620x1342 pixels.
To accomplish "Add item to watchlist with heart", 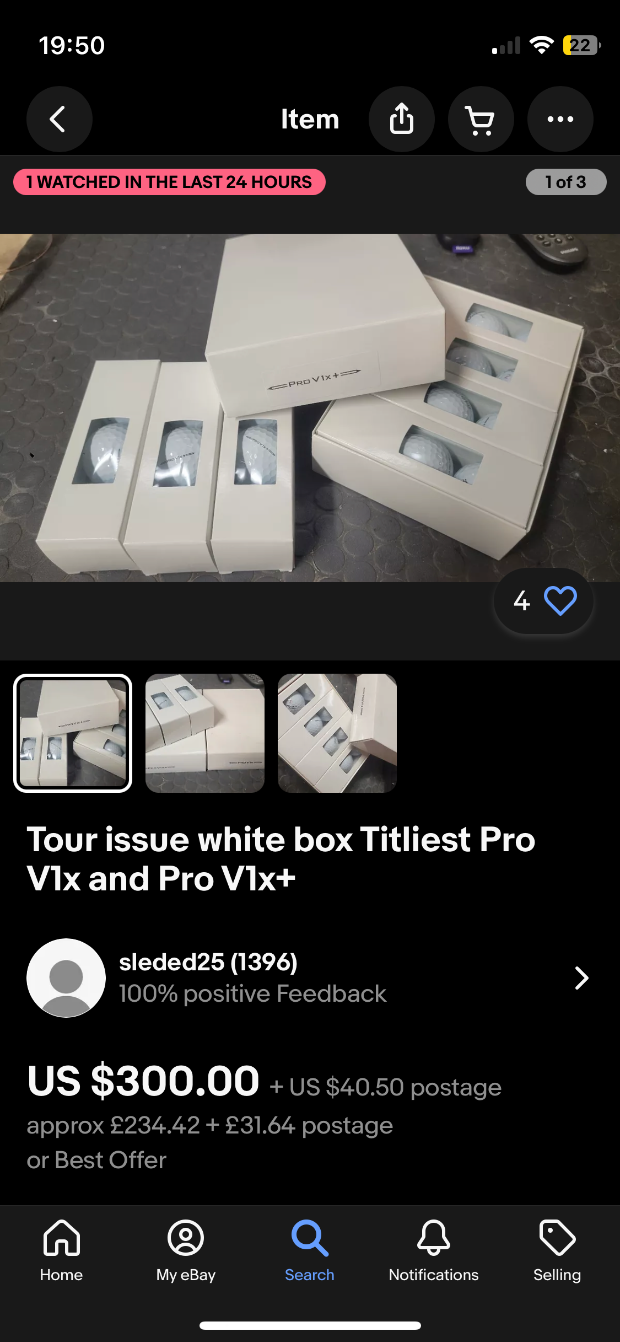I will point(559,601).
